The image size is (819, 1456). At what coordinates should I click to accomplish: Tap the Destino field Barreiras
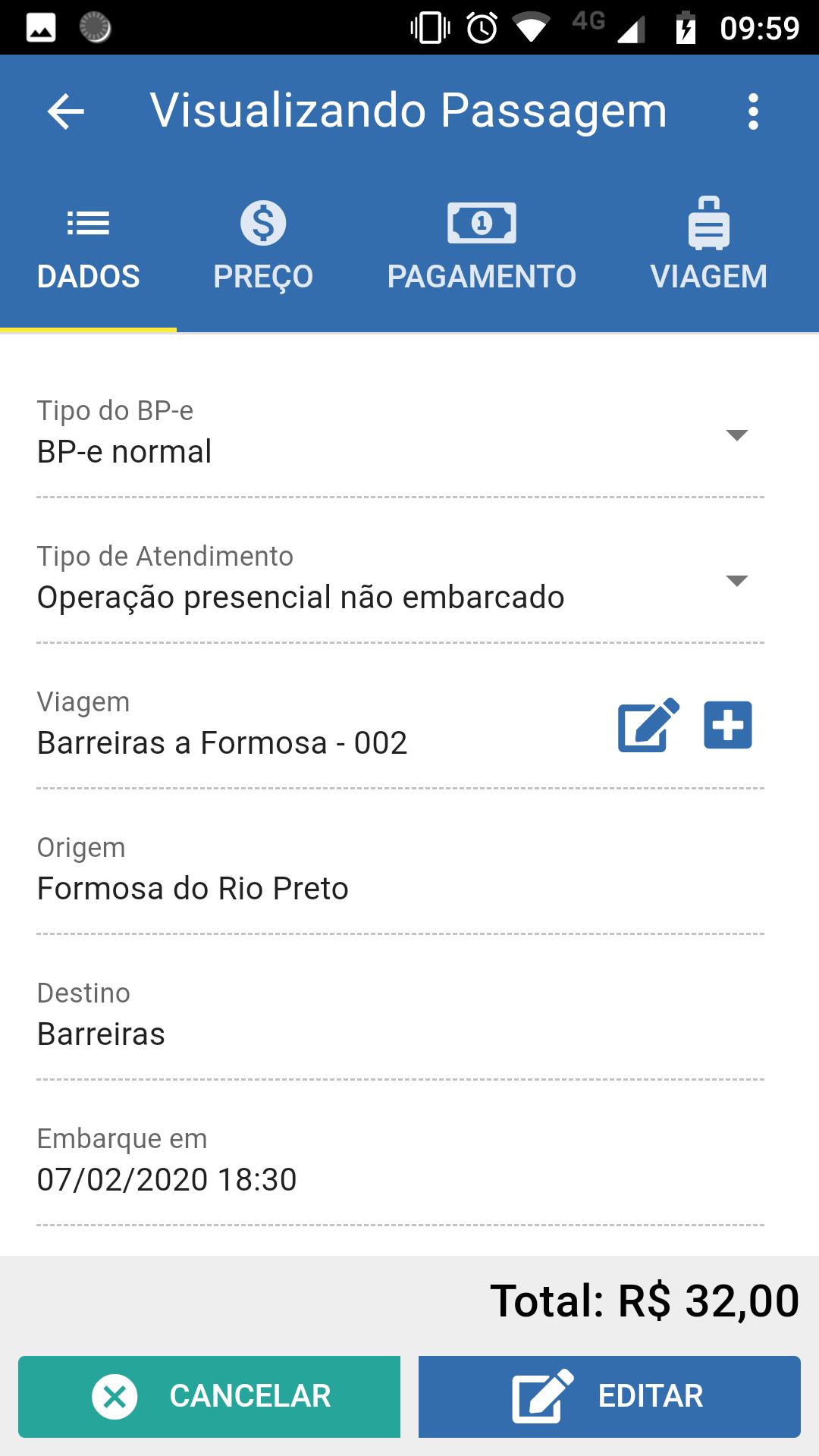[x=400, y=1017]
